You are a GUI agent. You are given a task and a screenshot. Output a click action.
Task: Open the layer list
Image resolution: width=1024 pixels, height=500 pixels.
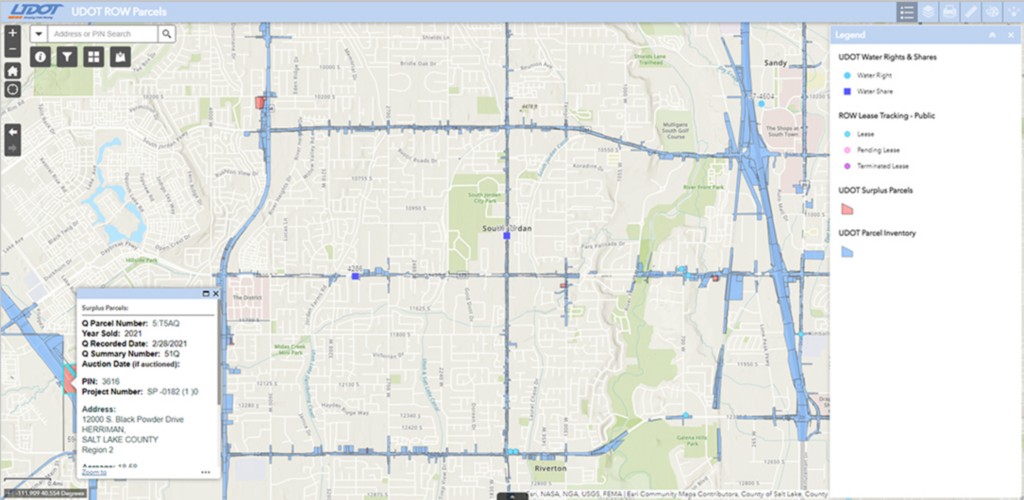930,11
